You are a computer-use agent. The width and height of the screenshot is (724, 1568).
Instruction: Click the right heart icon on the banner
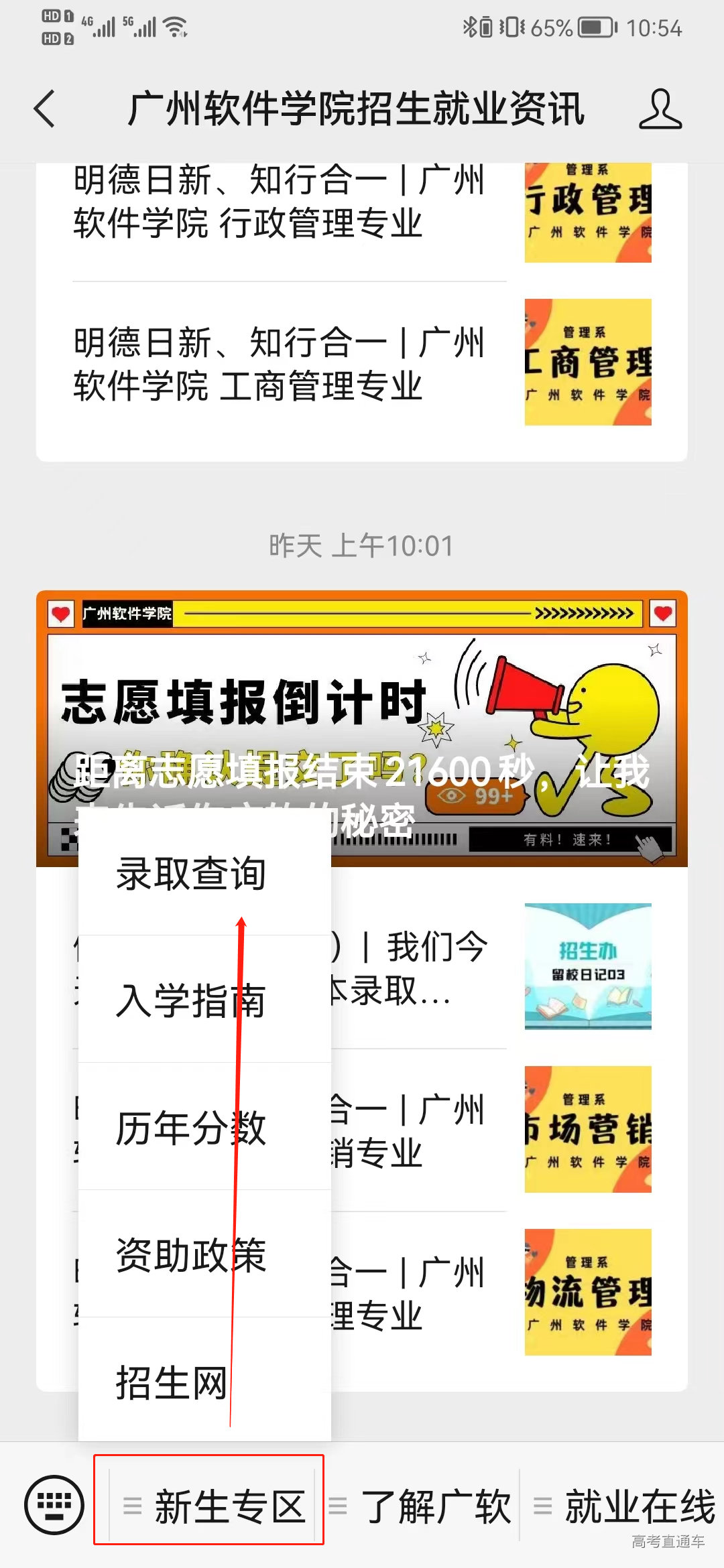[663, 612]
